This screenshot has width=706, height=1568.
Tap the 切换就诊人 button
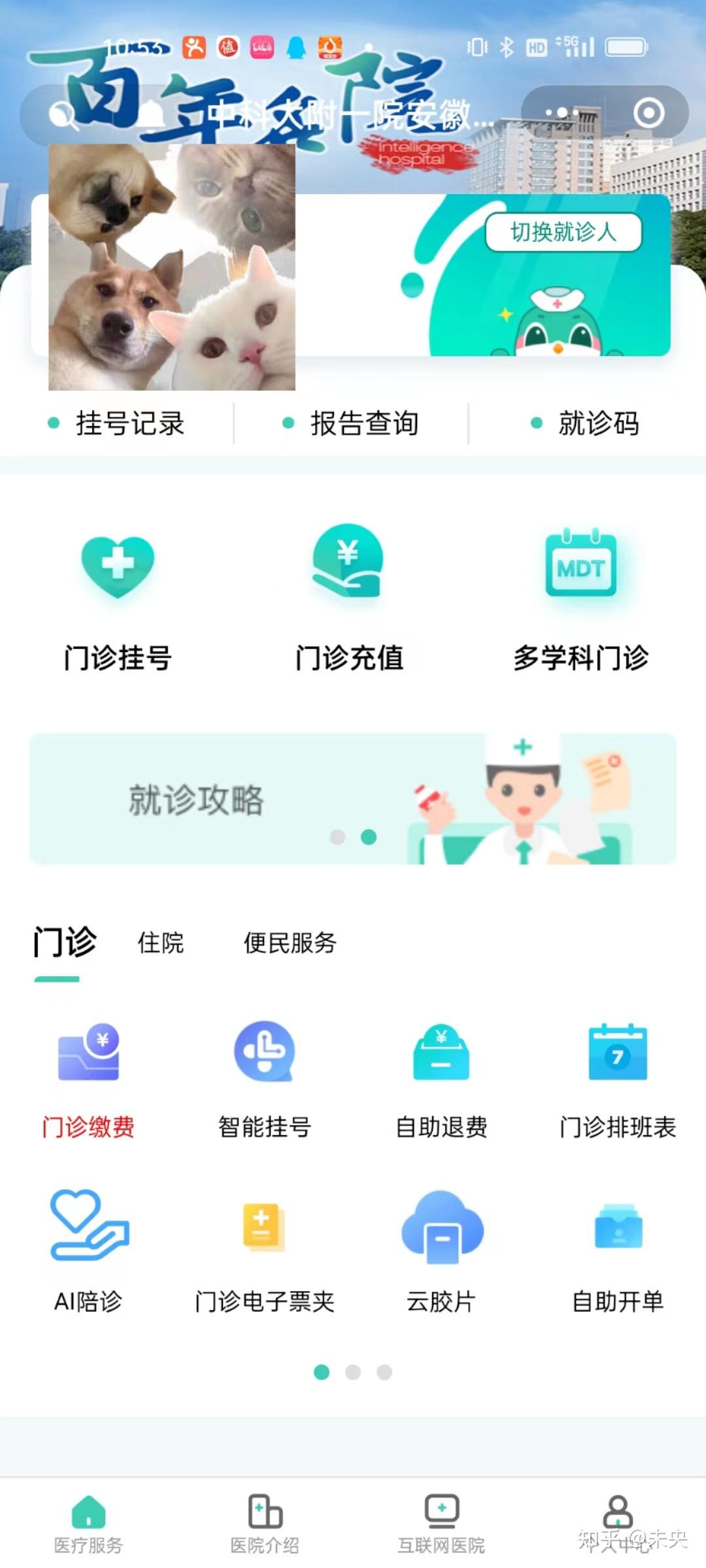click(563, 232)
